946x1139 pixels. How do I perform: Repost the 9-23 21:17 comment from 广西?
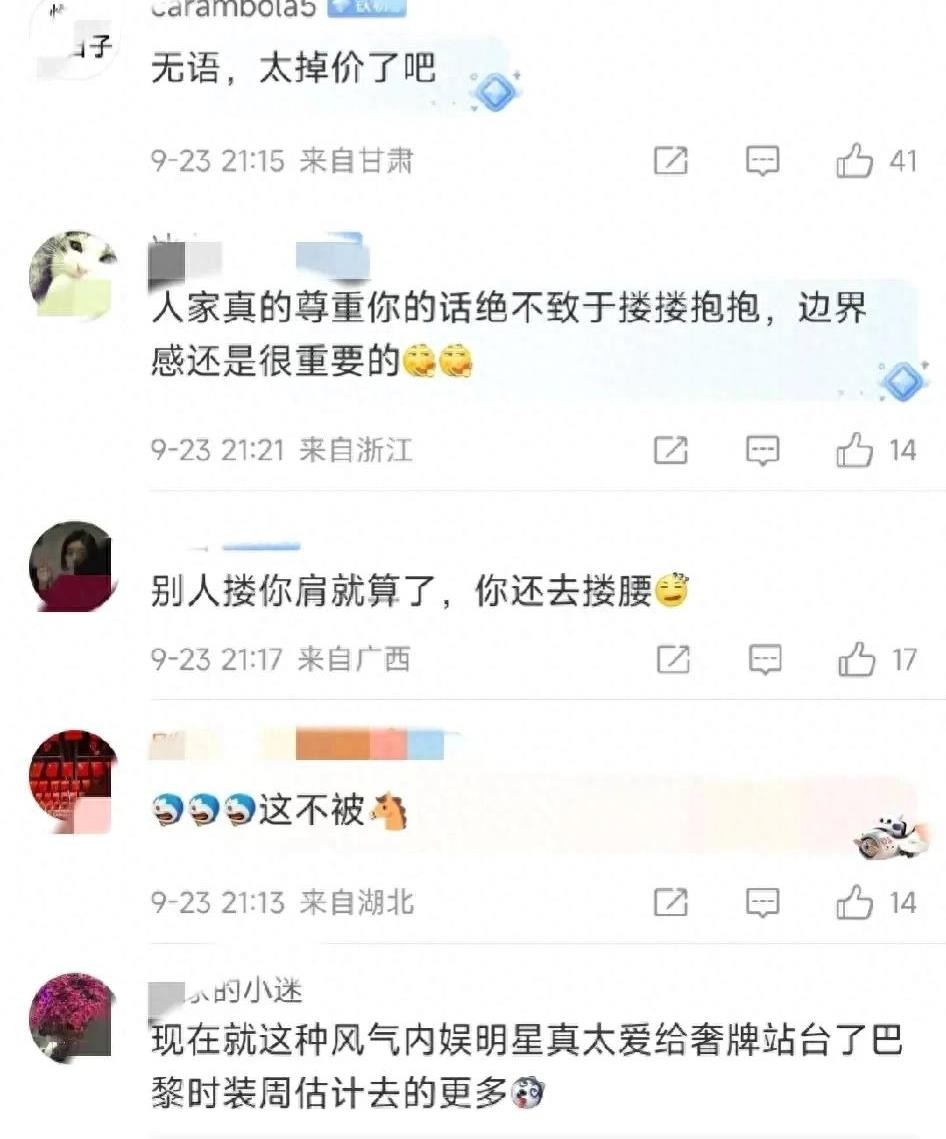[673, 659]
